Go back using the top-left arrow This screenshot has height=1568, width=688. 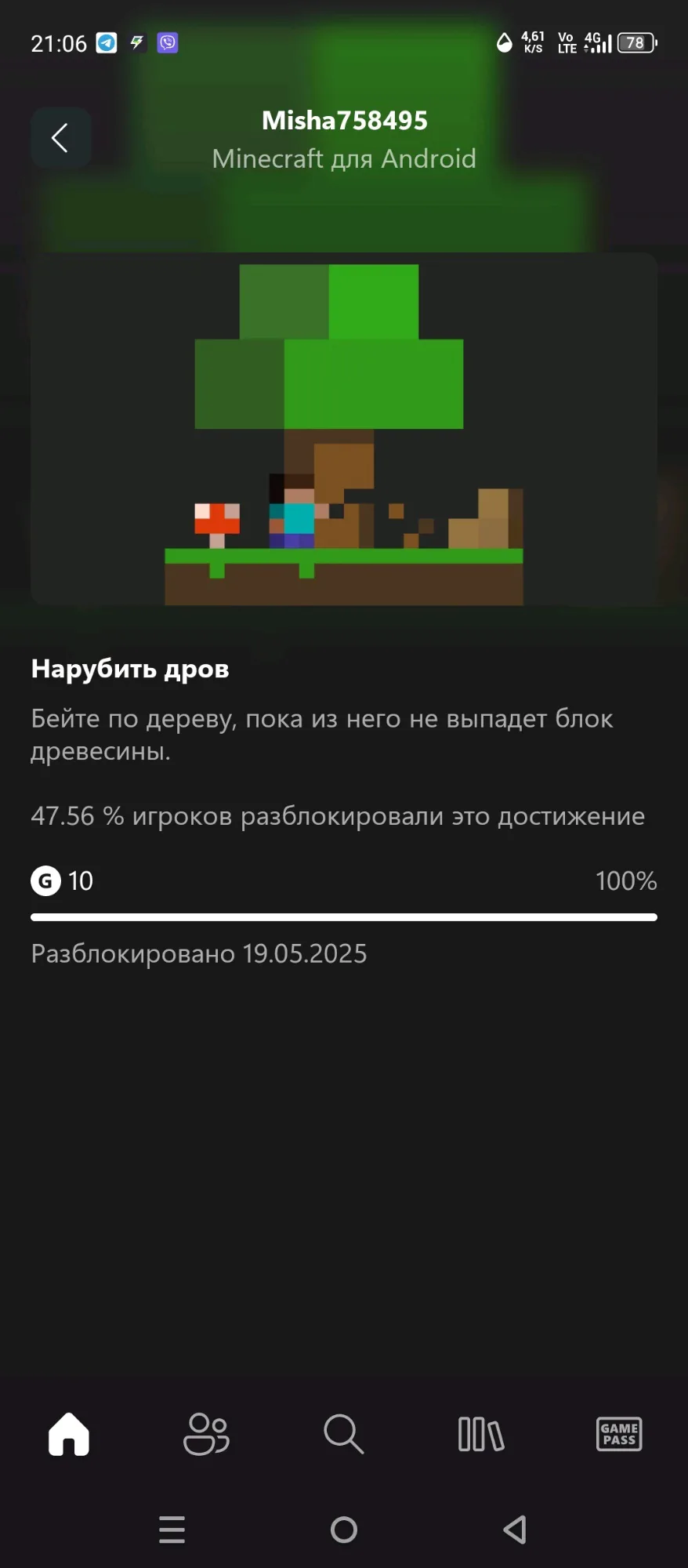[x=61, y=138]
